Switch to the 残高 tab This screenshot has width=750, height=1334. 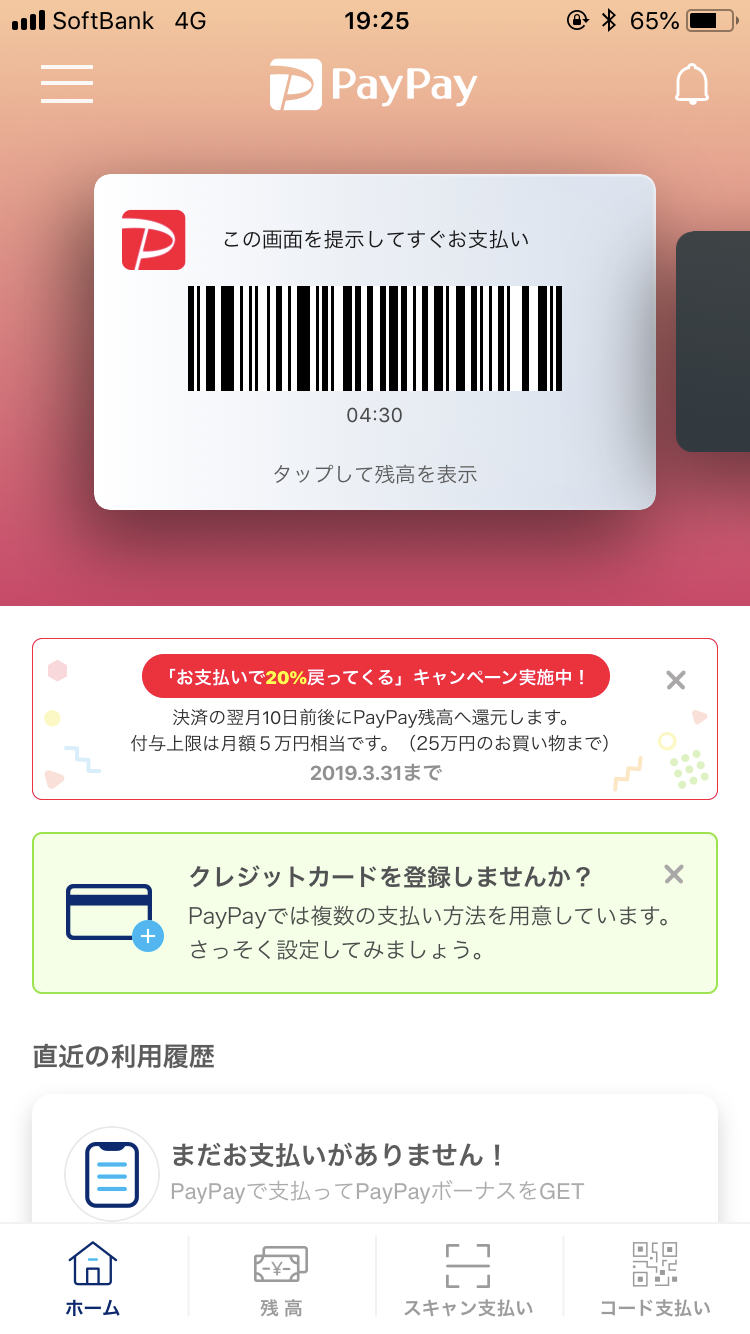coord(281,1279)
